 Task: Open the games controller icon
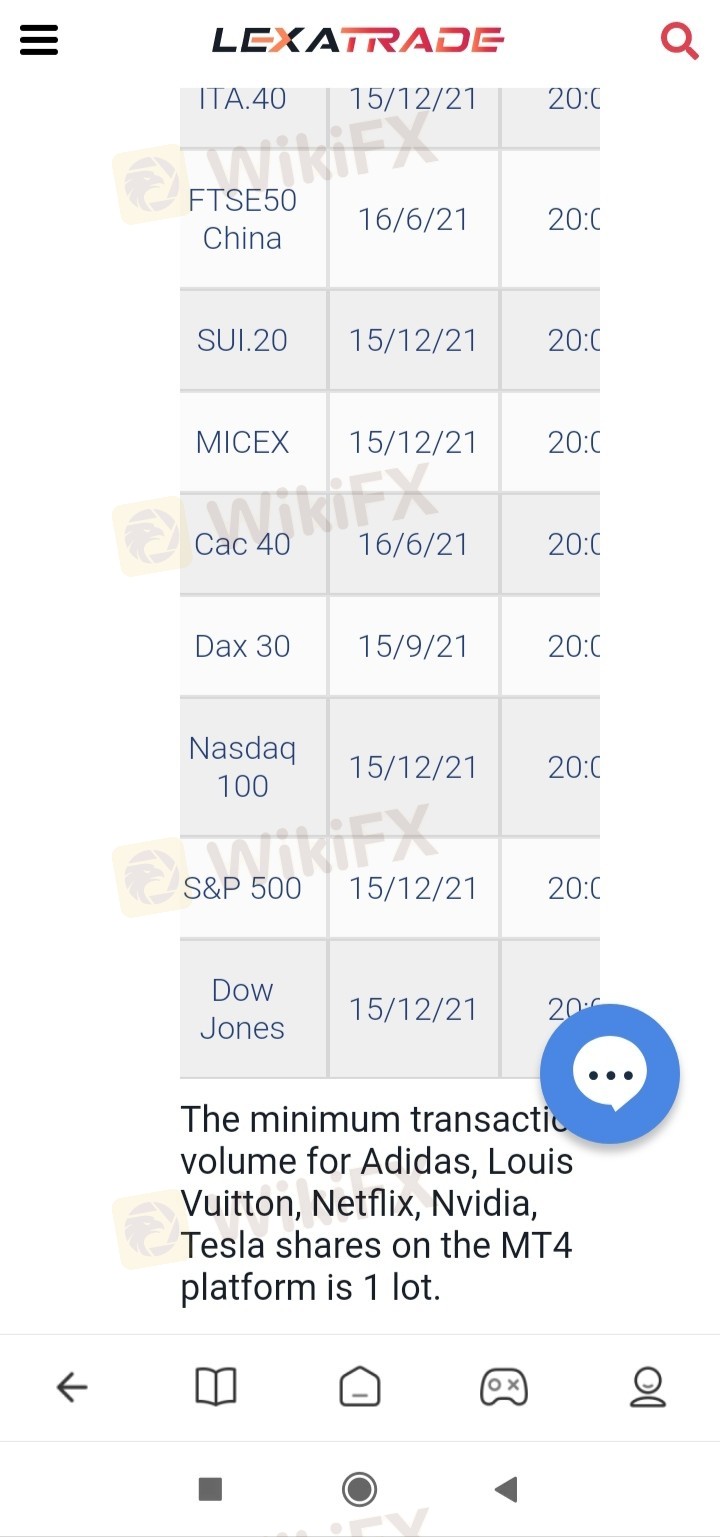[x=504, y=1388]
